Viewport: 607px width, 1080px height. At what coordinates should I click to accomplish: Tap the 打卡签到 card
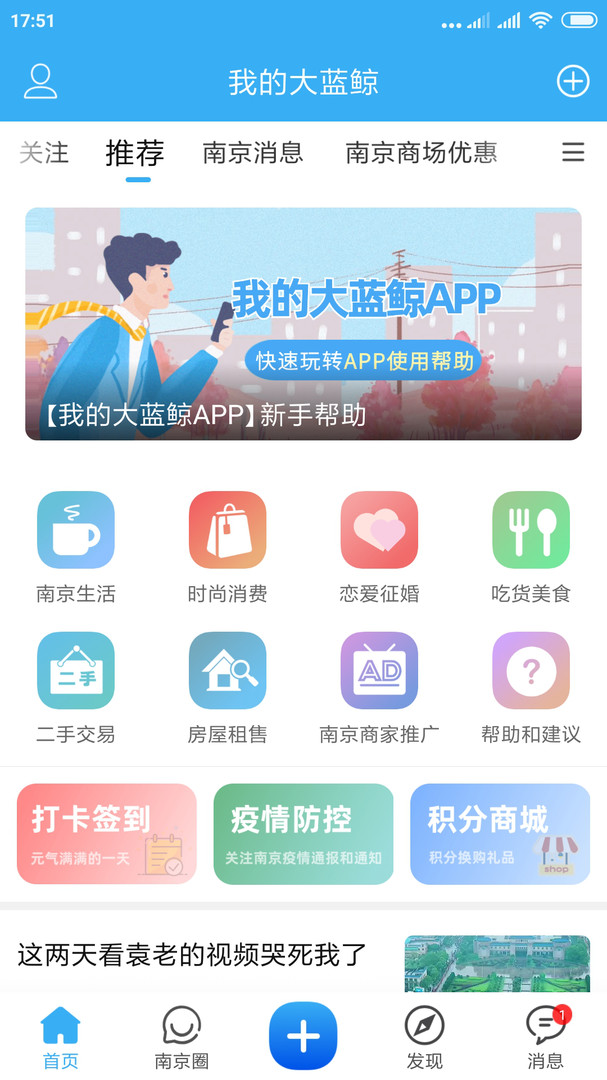pyautogui.click(x=107, y=834)
